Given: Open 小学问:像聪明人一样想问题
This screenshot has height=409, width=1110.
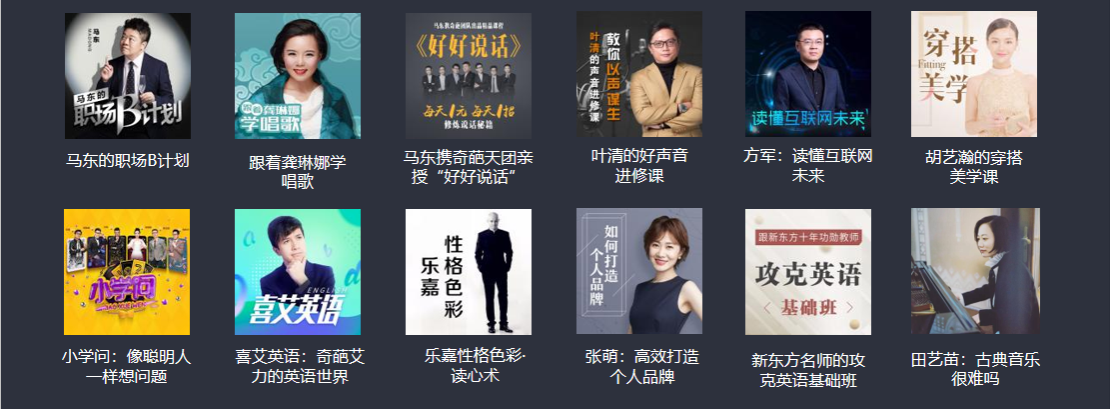Looking at the screenshot, I should click(x=127, y=272).
